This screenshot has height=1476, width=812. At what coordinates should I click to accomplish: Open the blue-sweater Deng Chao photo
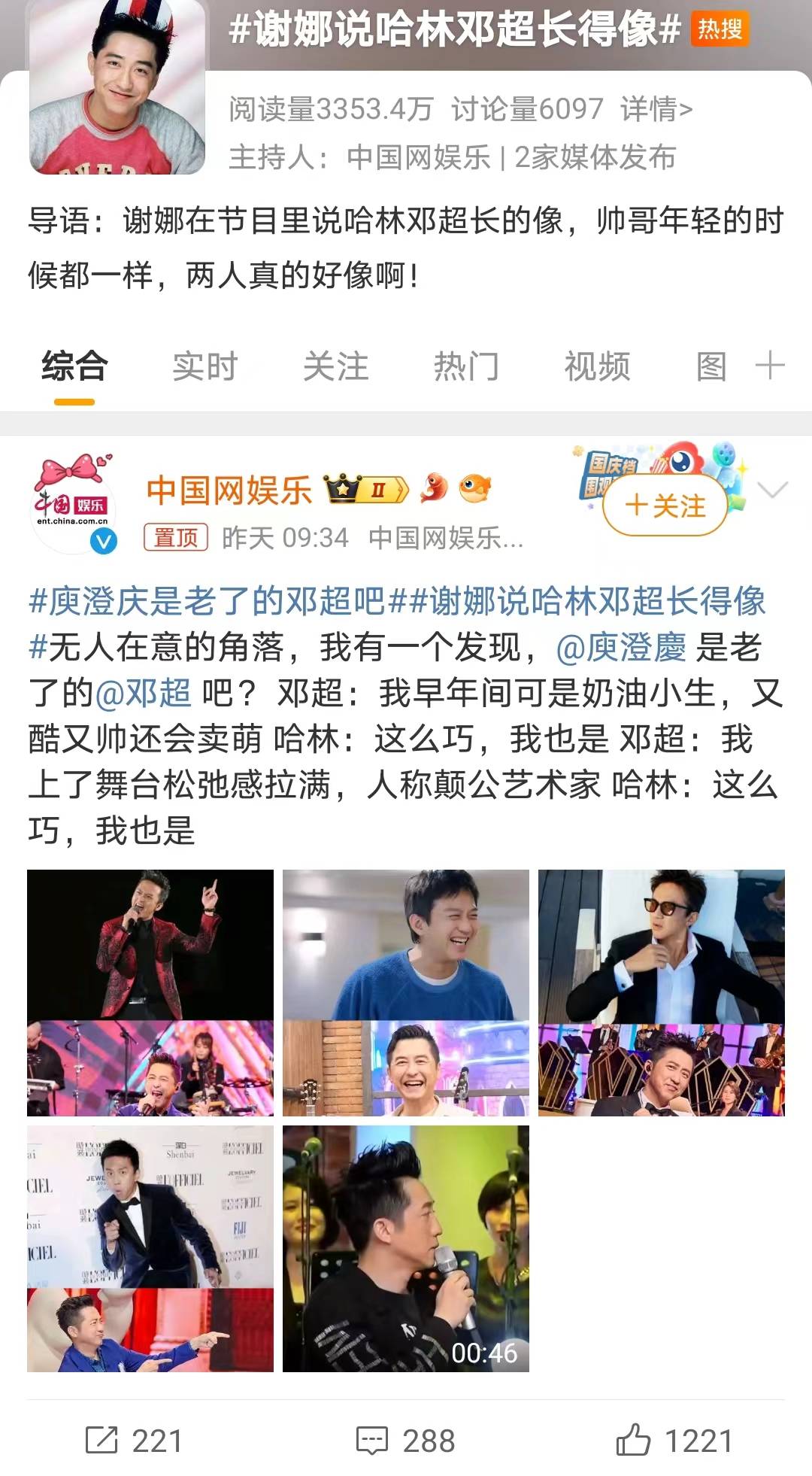tap(406, 944)
